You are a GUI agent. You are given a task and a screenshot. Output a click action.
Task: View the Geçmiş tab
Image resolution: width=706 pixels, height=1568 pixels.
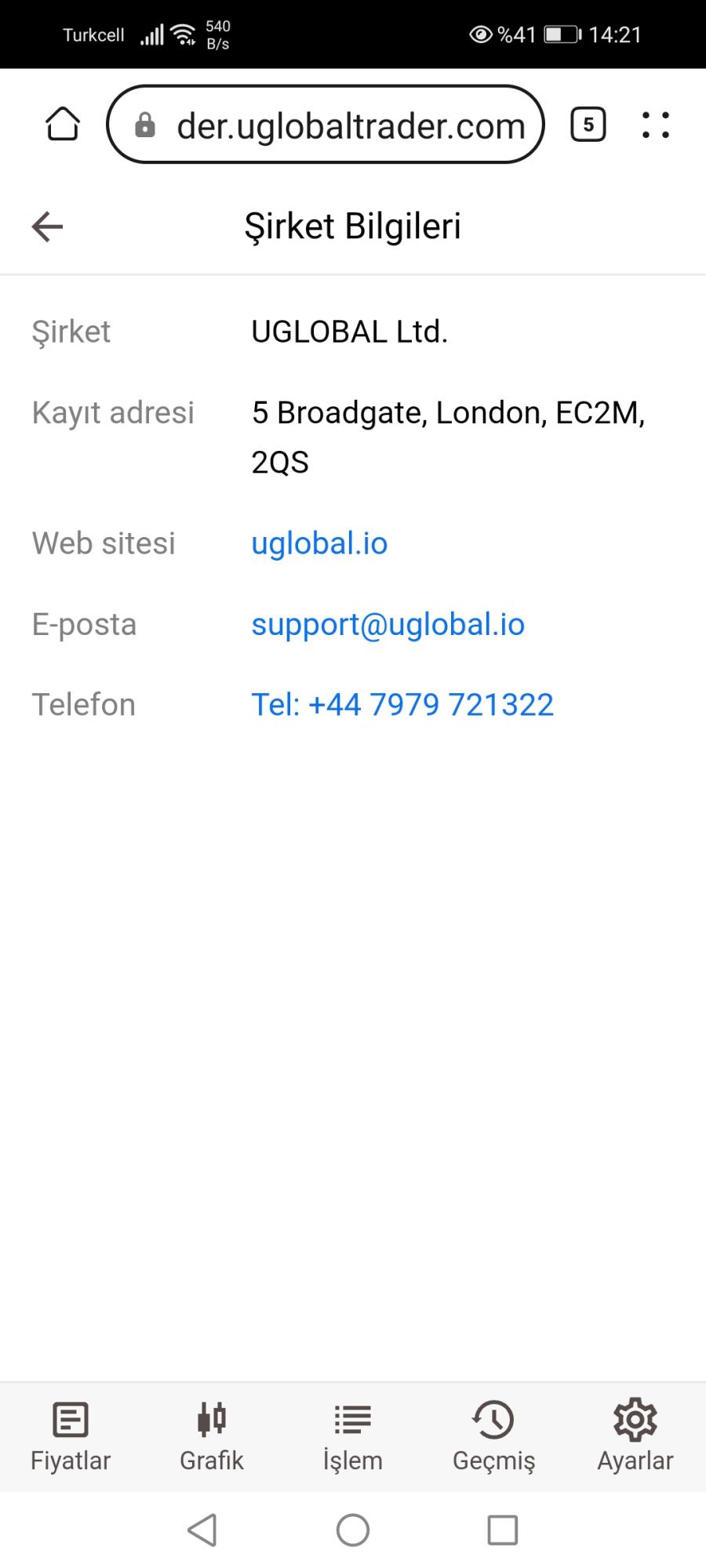coord(494,1436)
